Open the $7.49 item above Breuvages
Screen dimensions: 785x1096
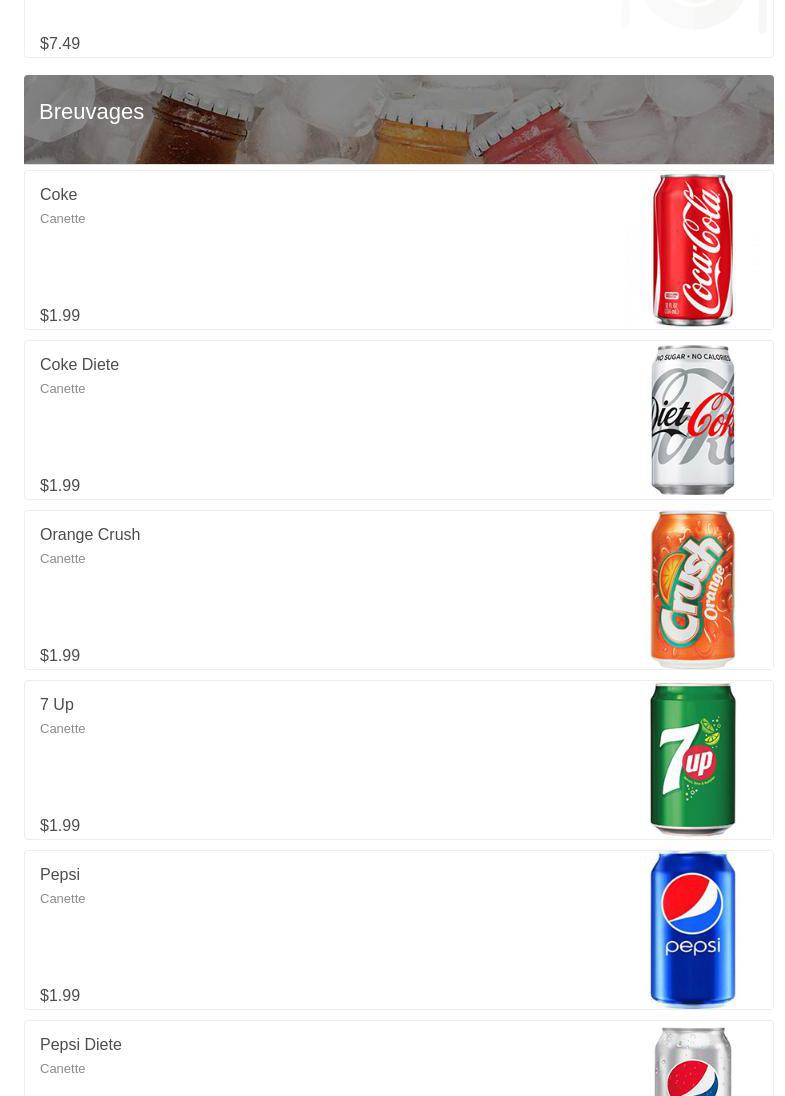pyautogui.click(x=398, y=30)
